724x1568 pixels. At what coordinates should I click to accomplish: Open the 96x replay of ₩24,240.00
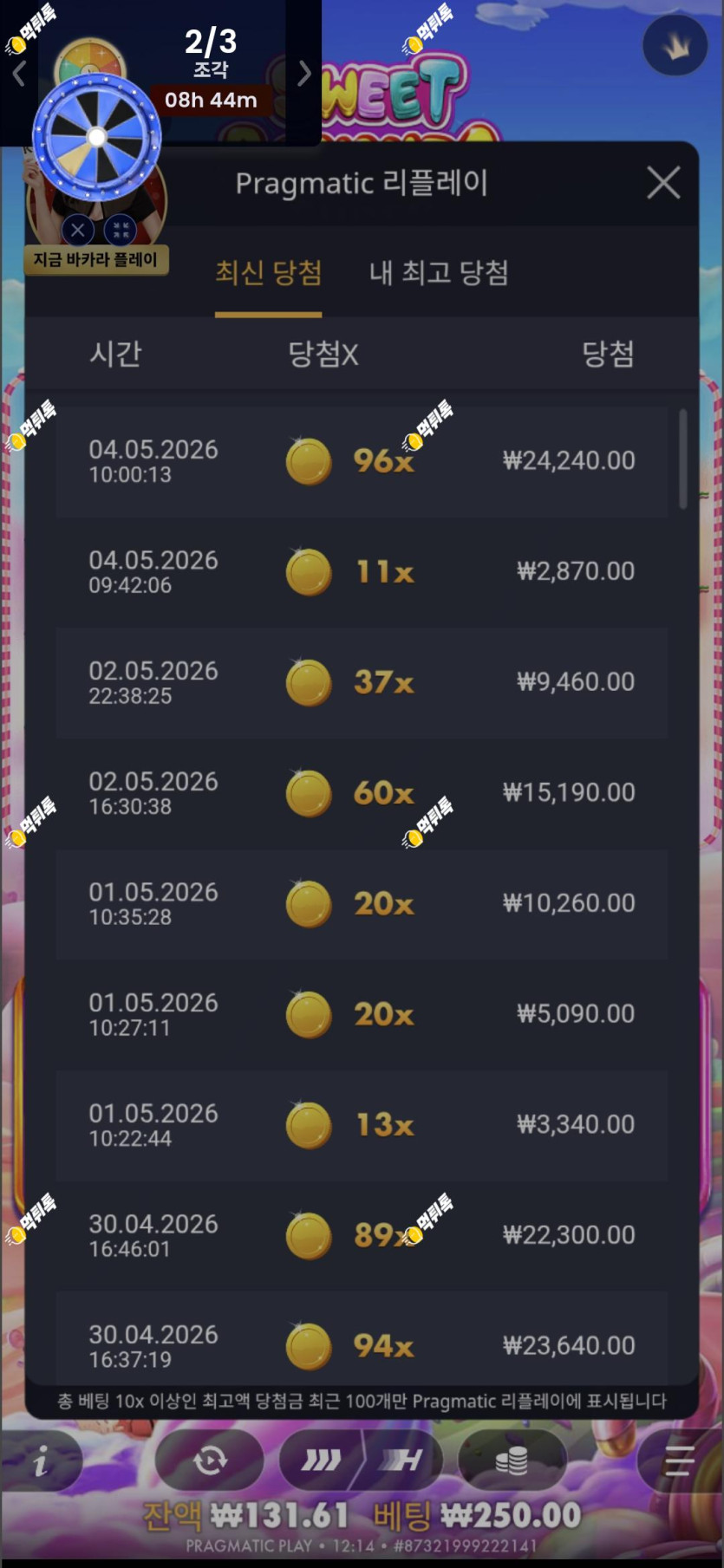point(362,461)
